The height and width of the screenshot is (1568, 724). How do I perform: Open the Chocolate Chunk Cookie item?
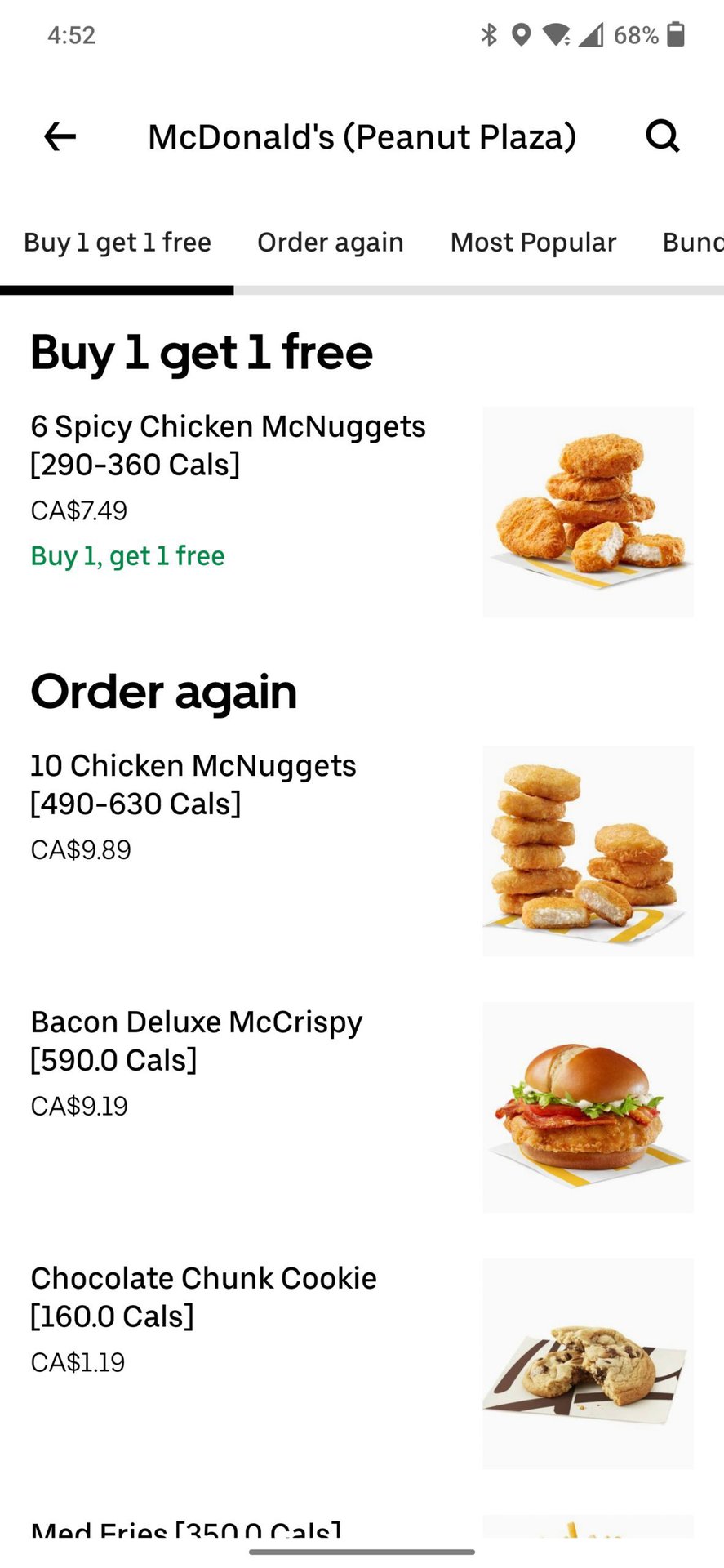(204, 1297)
